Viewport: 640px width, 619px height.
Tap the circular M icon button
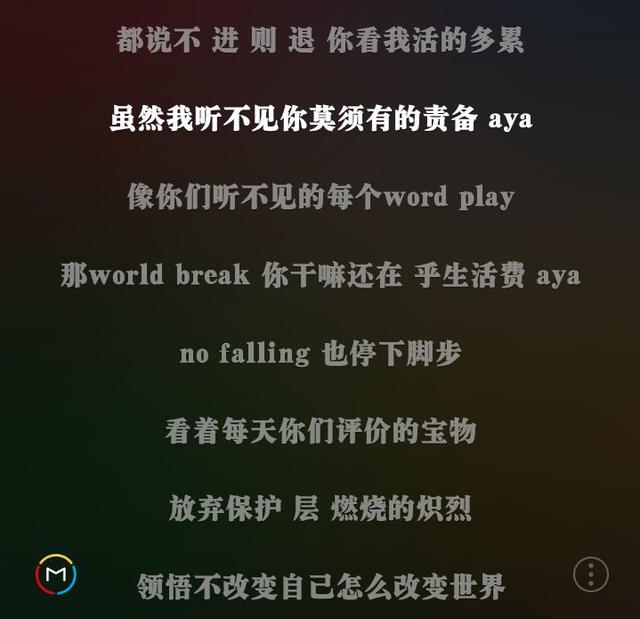tap(56, 574)
